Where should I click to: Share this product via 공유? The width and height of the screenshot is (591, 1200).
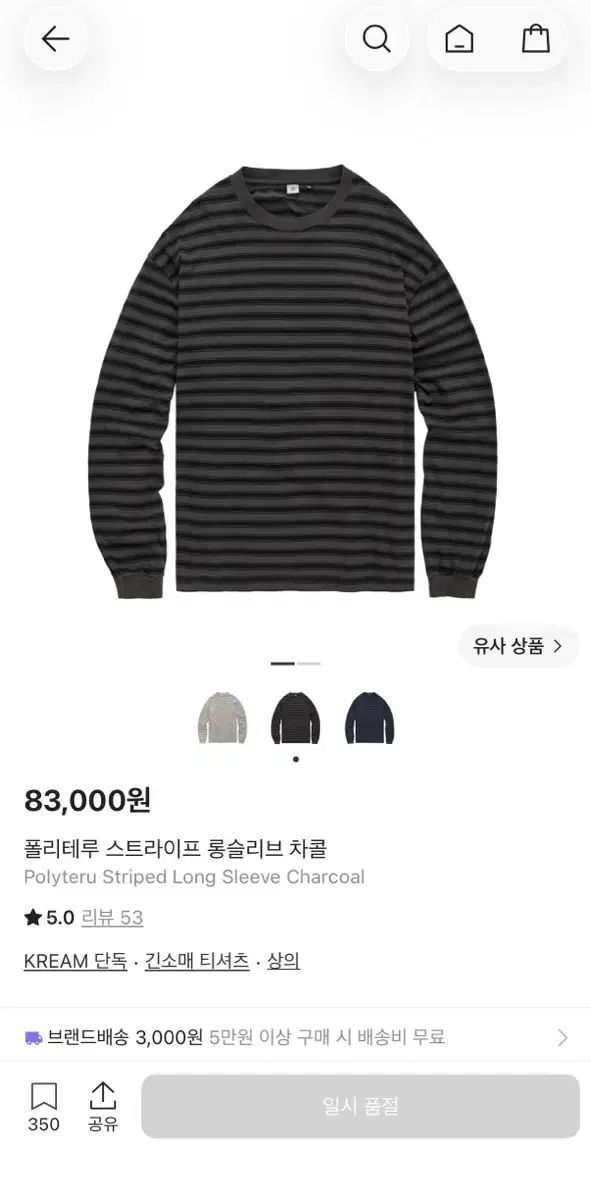tap(103, 1106)
